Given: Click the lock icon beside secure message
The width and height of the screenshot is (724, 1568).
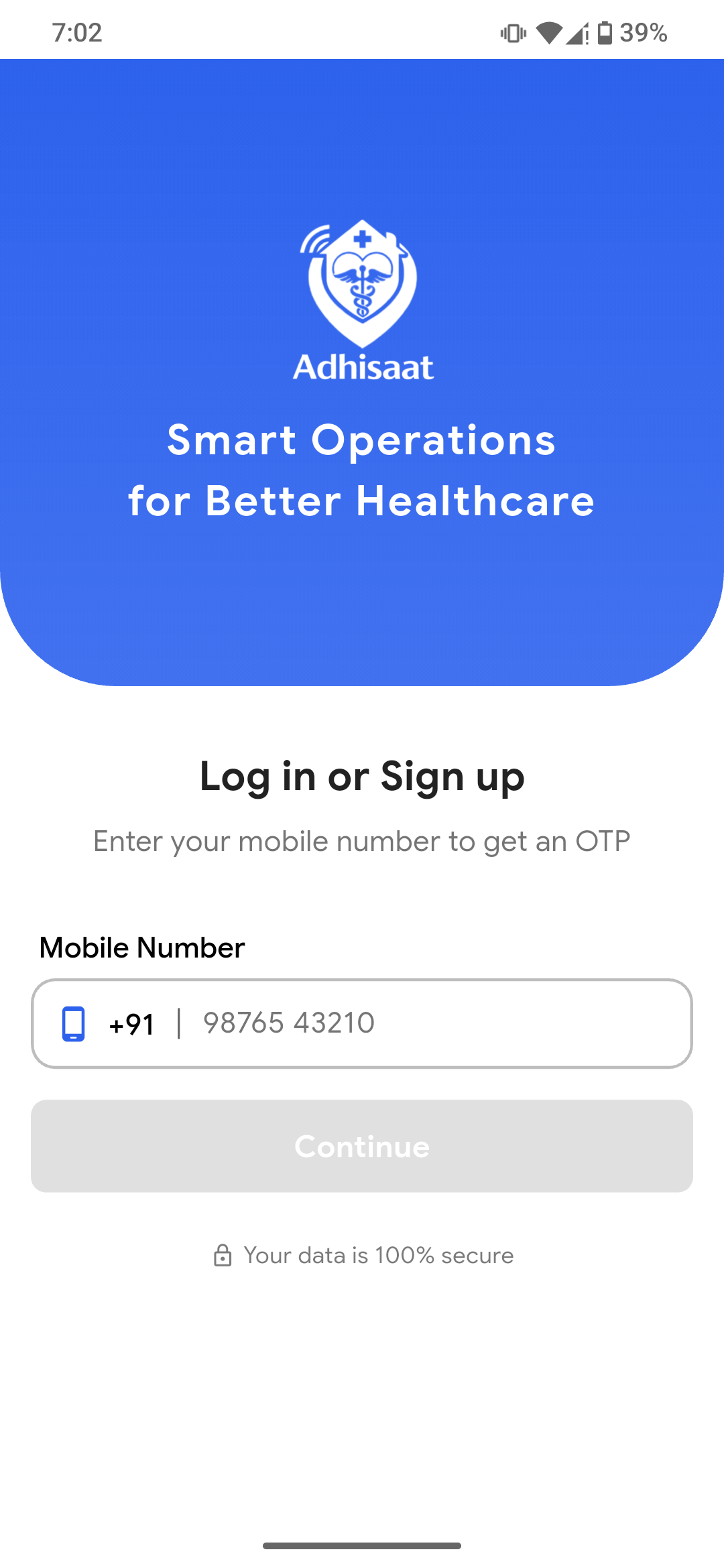Looking at the screenshot, I should [x=223, y=1254].
